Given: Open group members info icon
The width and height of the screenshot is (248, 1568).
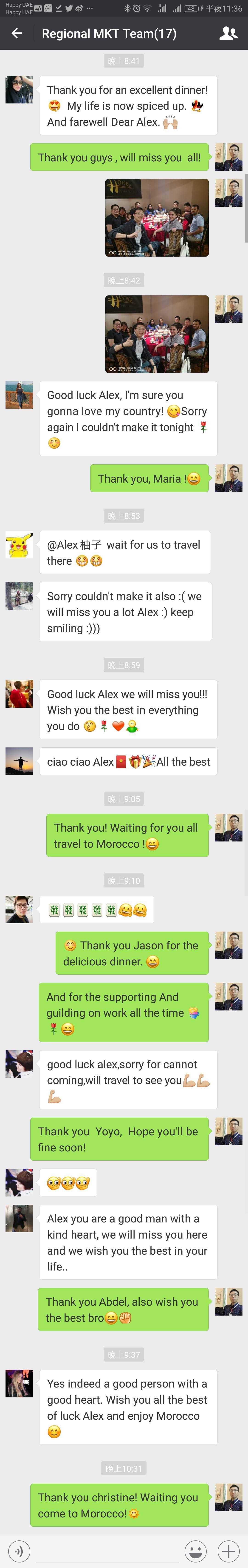Looking at the screenshot, I should (228, 34).
